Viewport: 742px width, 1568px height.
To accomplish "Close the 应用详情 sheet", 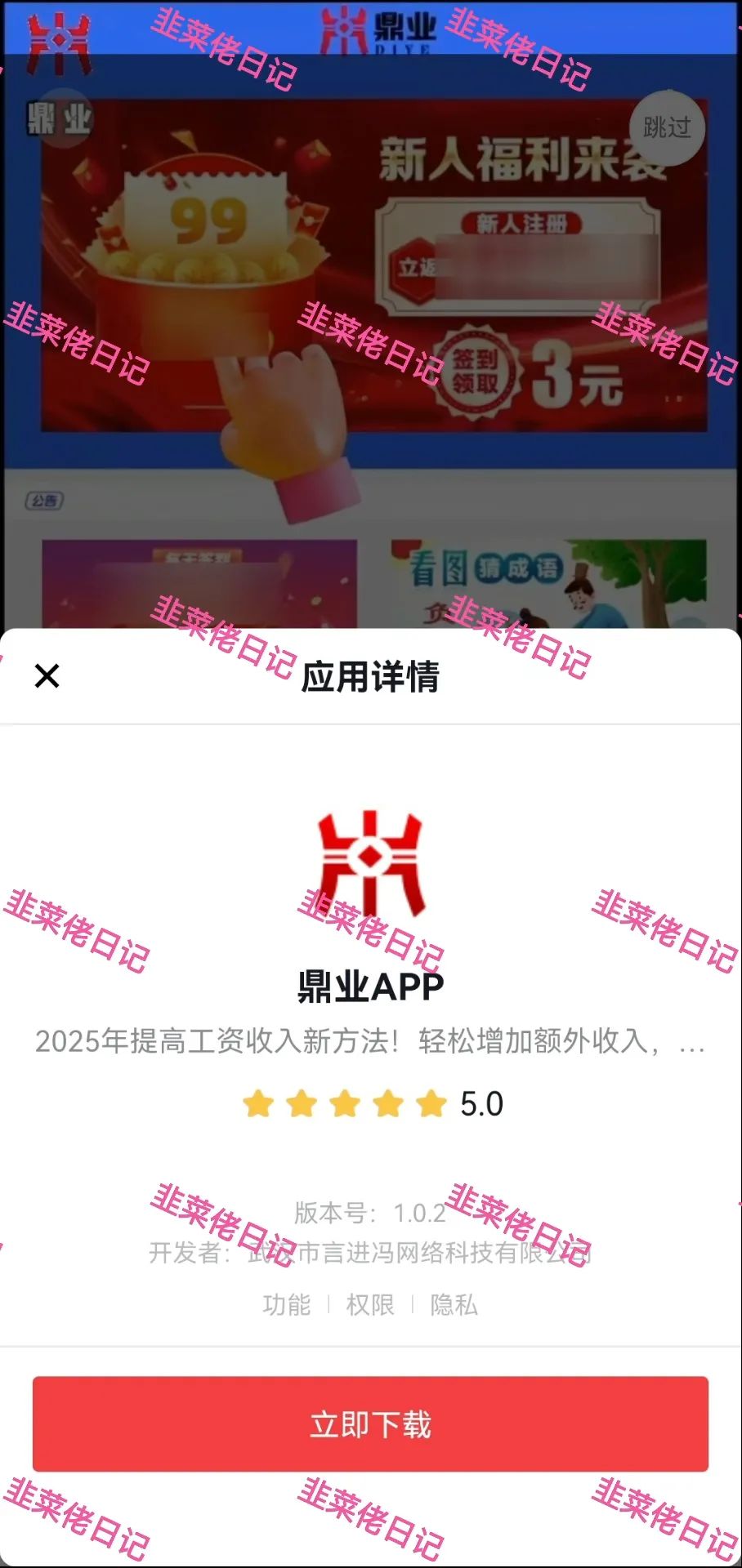I will click(x=47, y=676).
